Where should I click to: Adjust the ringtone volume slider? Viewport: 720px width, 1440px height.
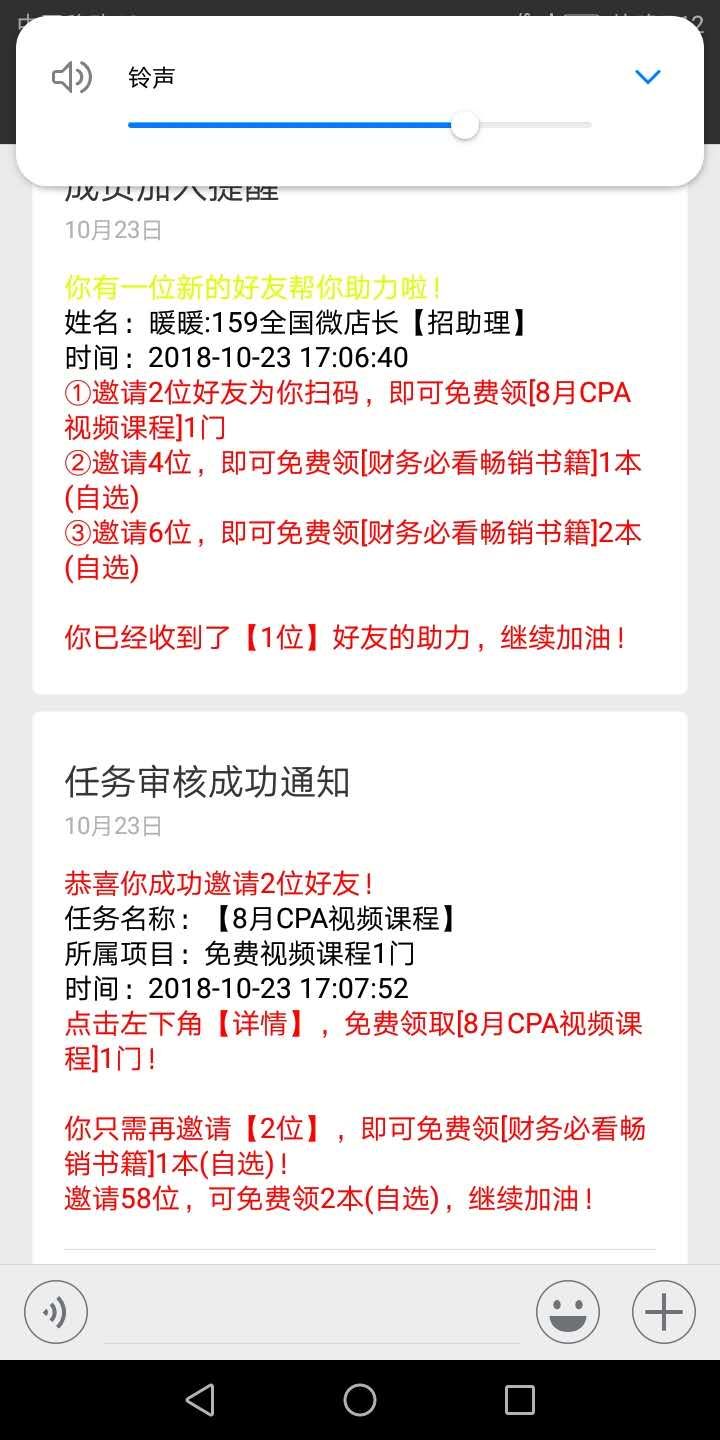pos(360,126)
